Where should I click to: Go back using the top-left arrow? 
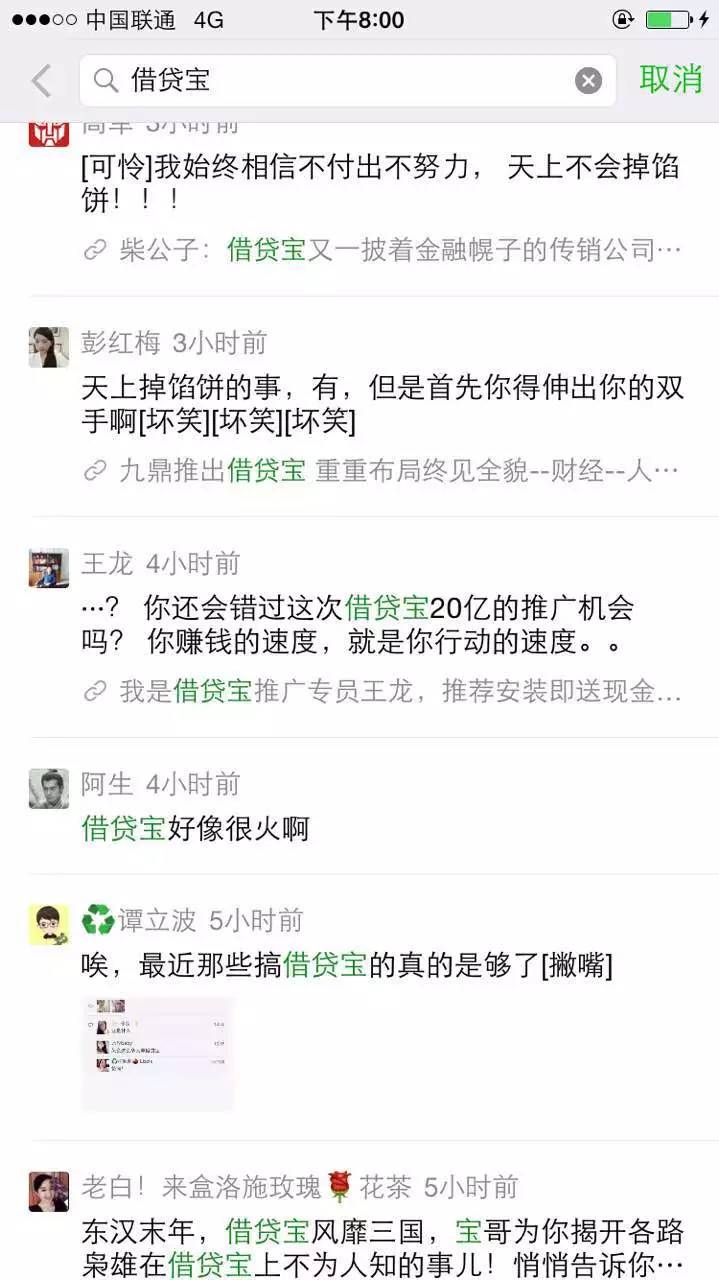(41, 81)
